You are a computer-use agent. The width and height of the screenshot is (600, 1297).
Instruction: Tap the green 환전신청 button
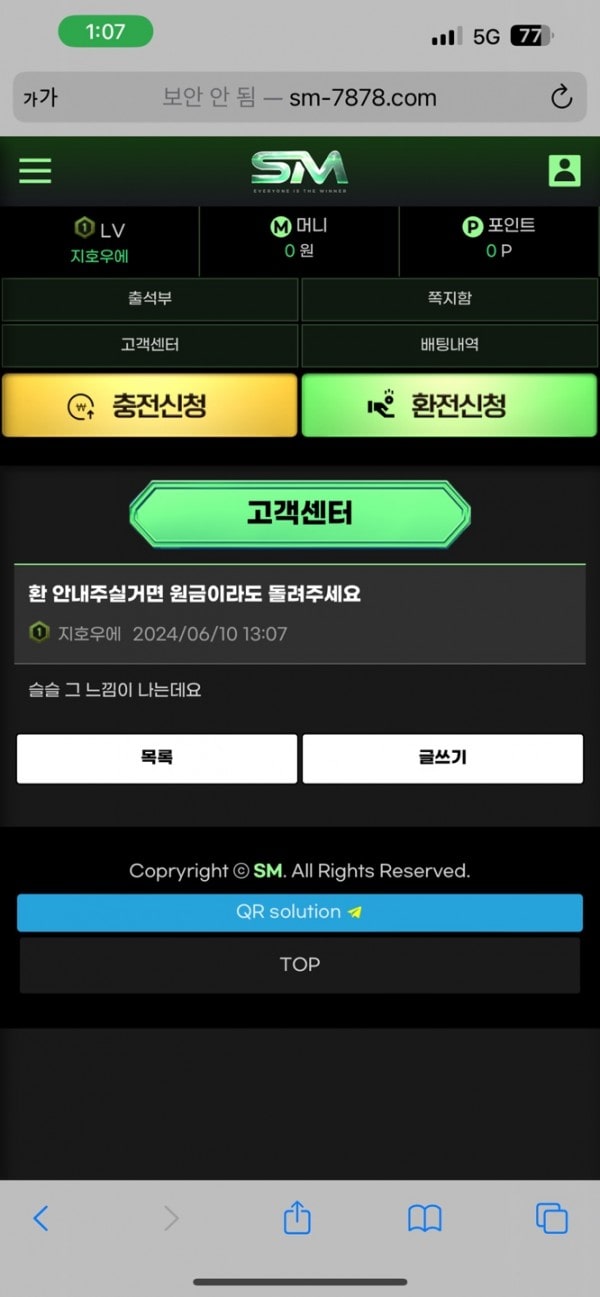click(x=449, y=405)
